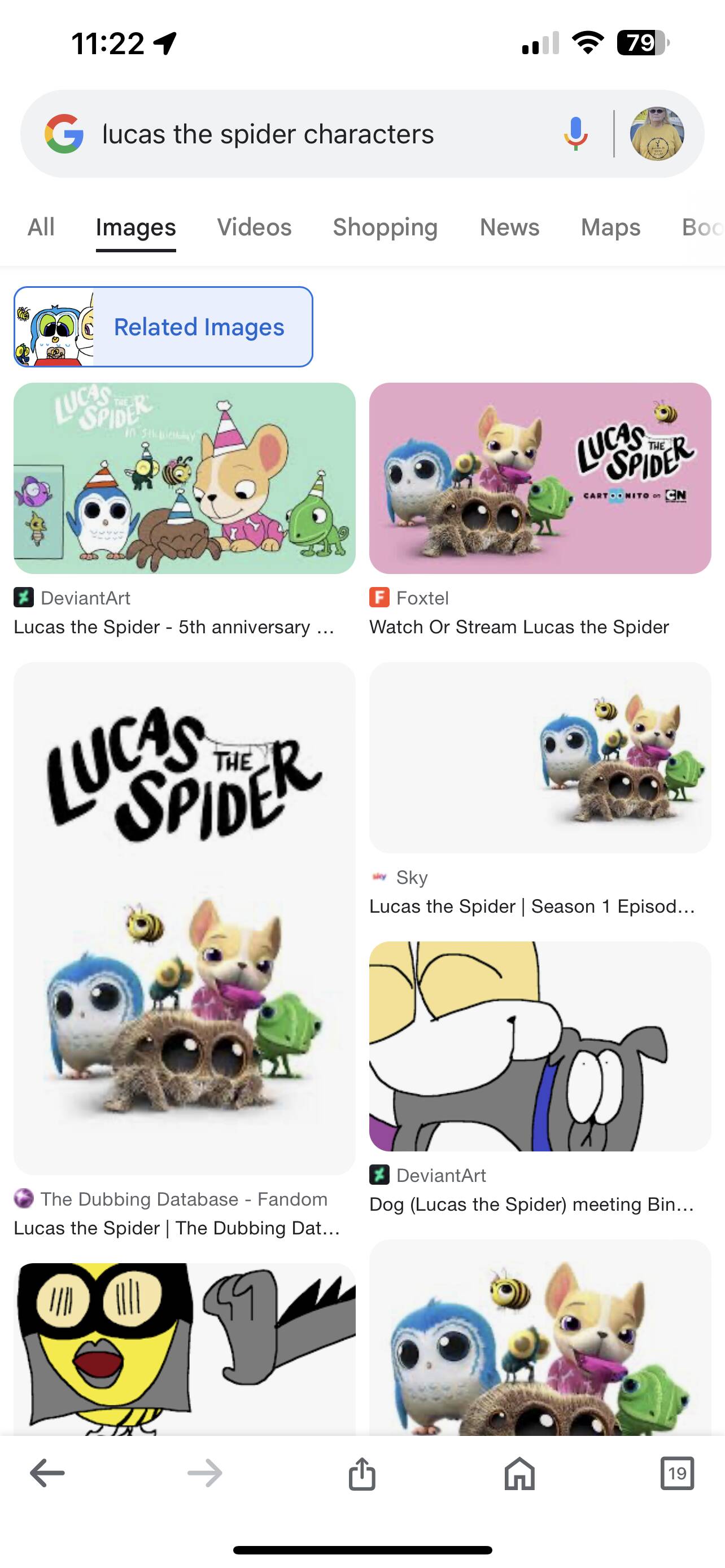Open the tab switcher showing 19 tabs
Screen dimensions: 725x1568
[x=677, y=1474]
